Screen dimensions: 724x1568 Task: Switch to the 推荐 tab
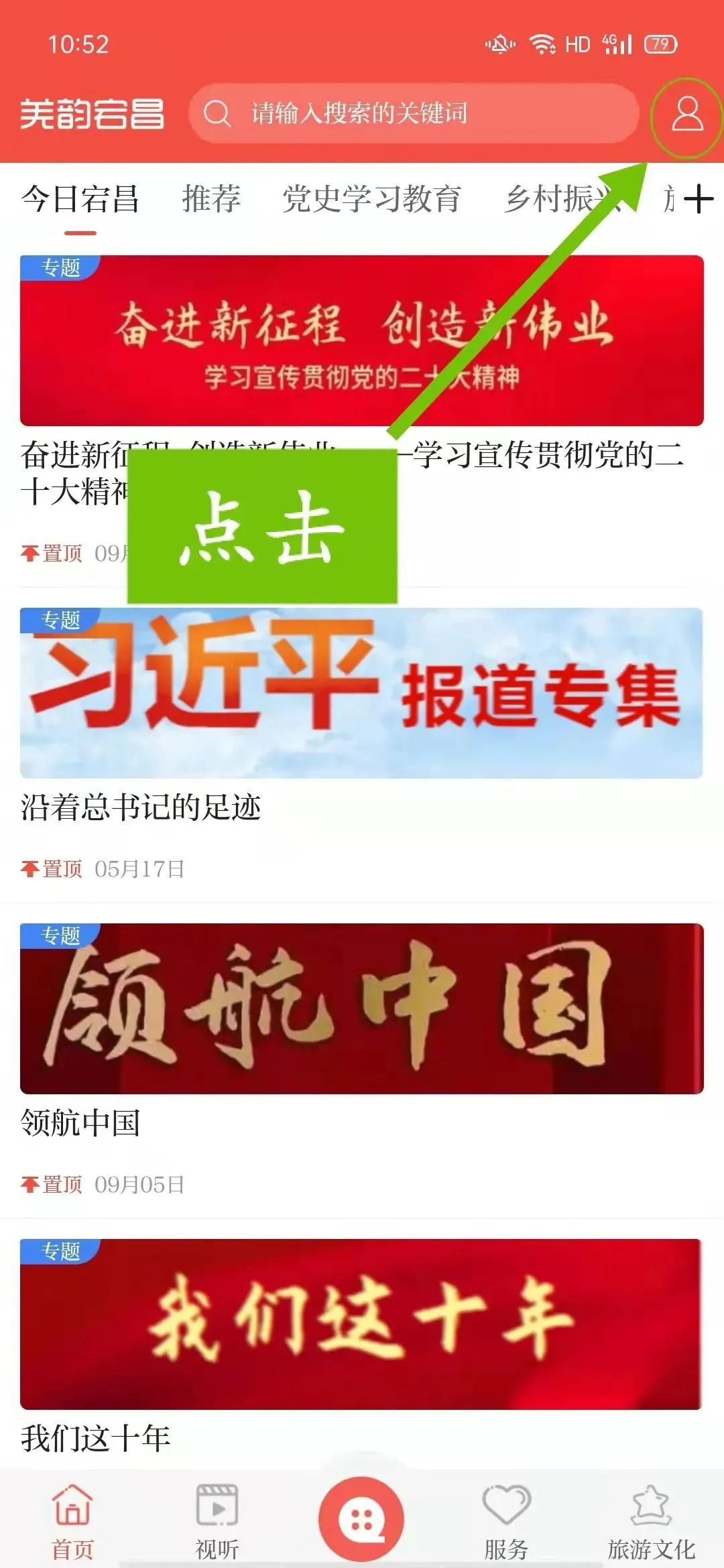[x=211, y=199]
